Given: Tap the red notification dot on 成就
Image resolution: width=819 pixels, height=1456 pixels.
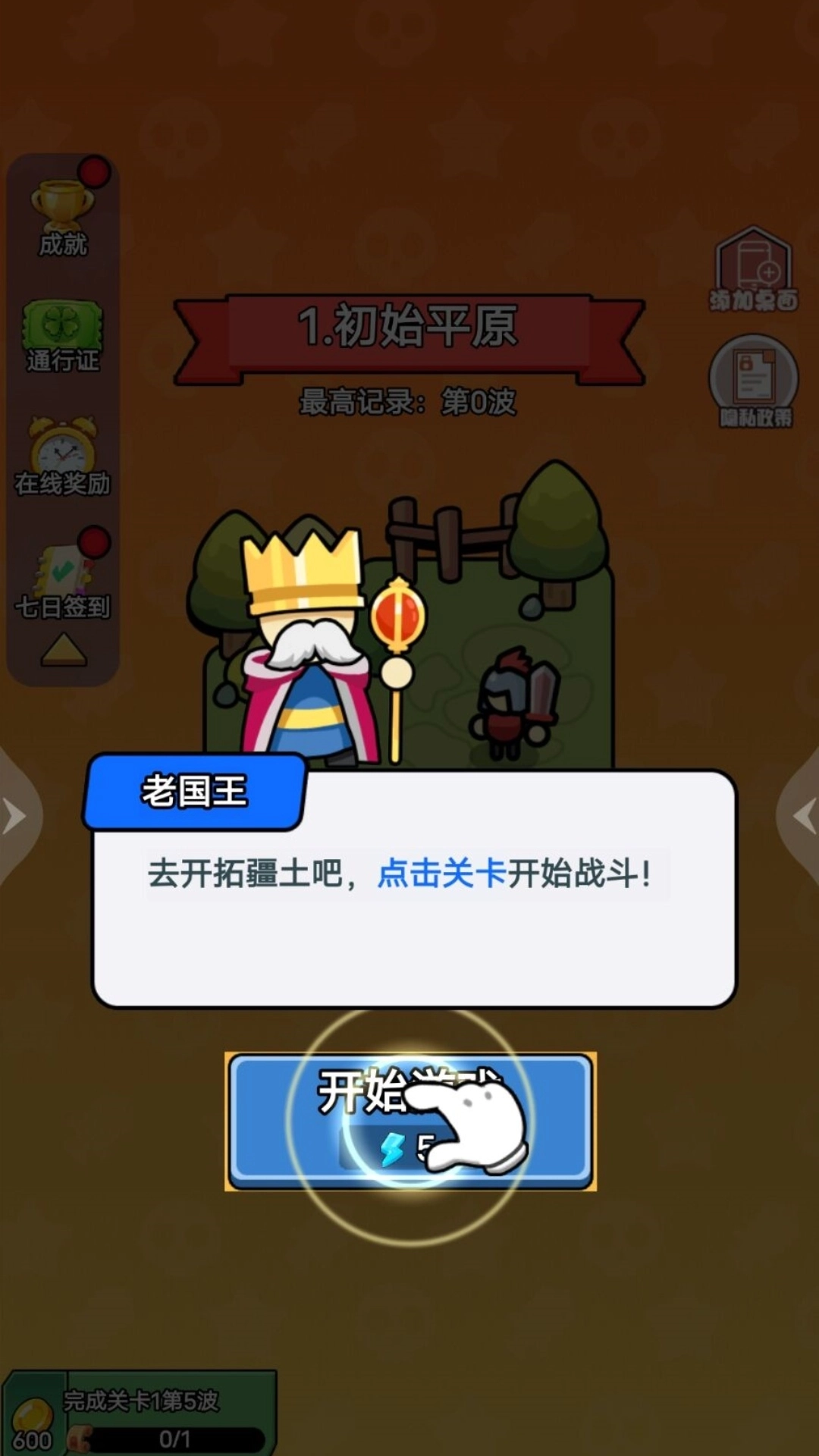Looking at the screenshot, I should point(95,171).
